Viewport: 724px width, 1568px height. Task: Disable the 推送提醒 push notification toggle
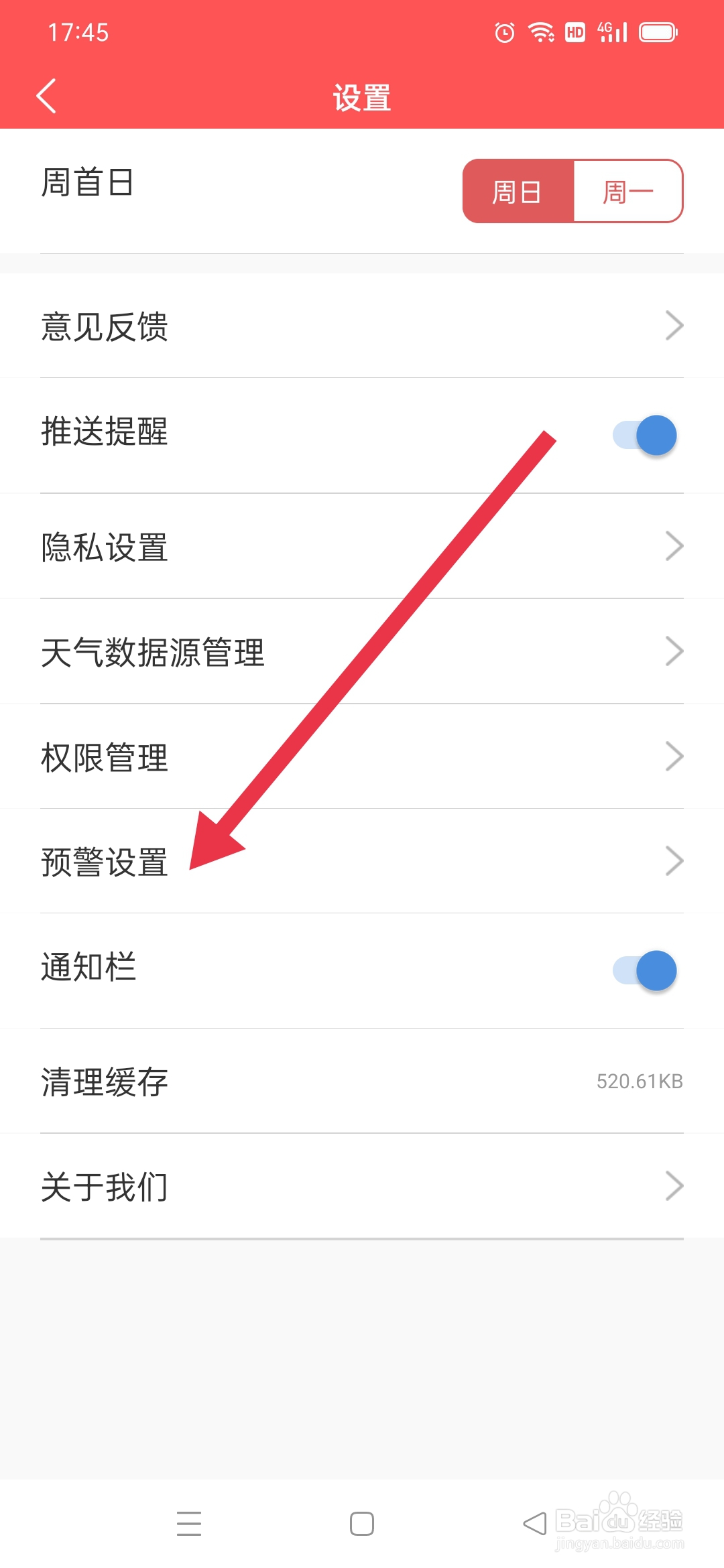pyautogui.click(x=646, y=435)
